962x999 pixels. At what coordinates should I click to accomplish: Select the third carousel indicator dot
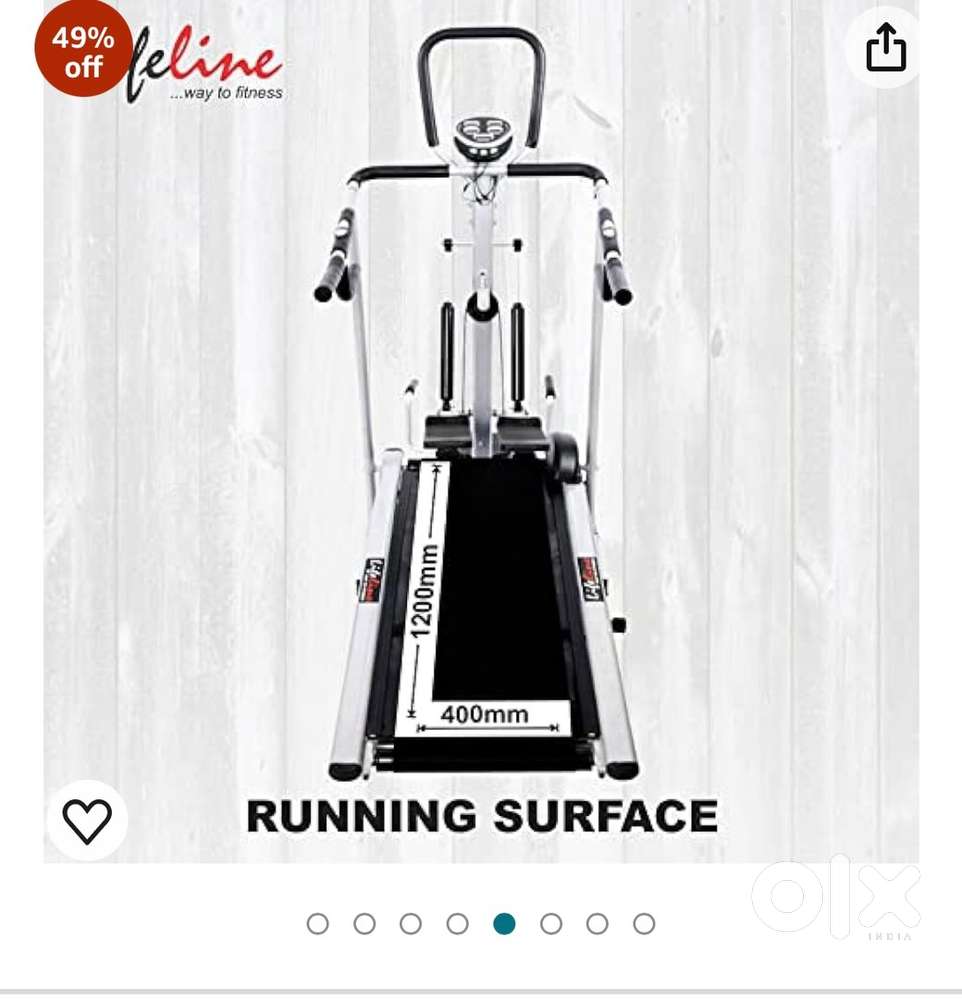click(x=412, y=925)
